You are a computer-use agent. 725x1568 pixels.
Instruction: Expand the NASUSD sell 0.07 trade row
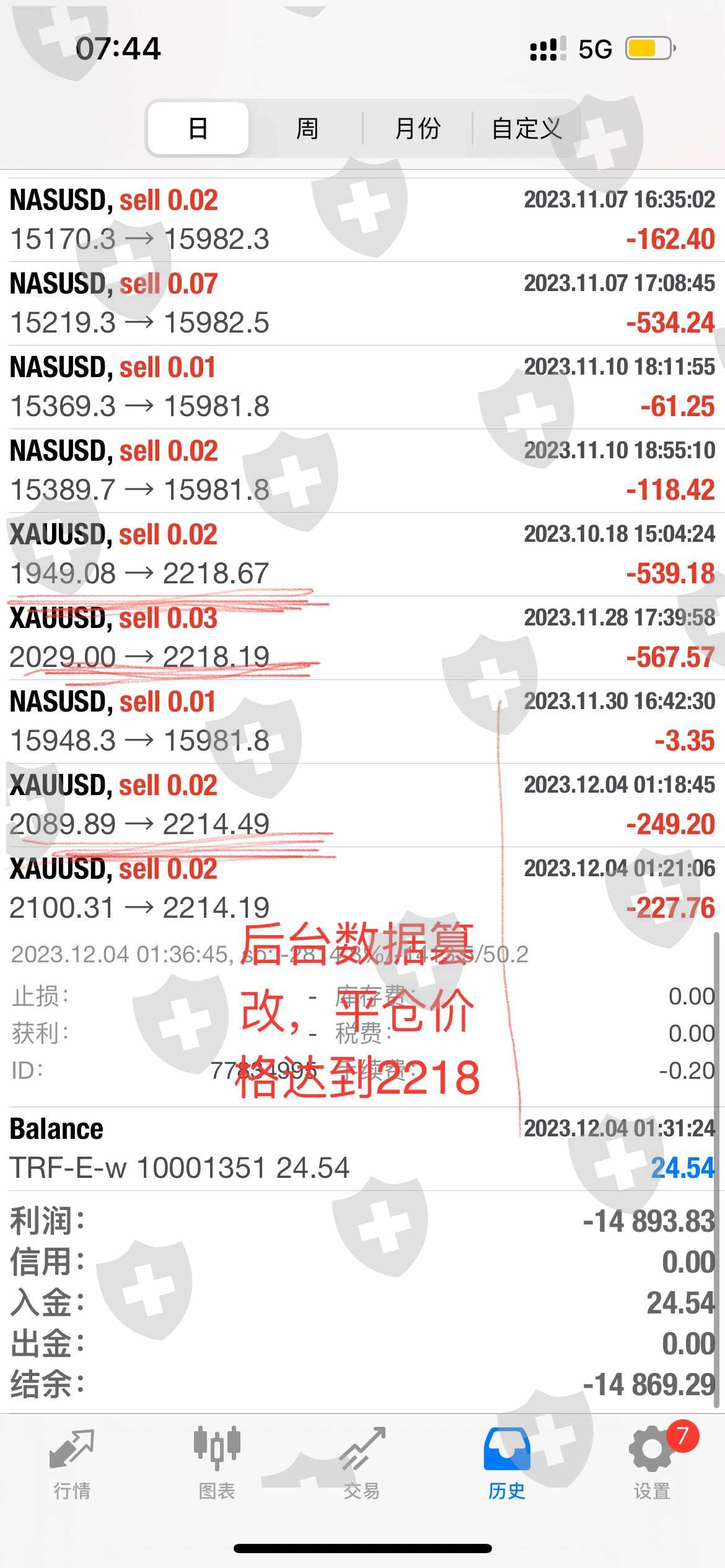pos(362,303)
